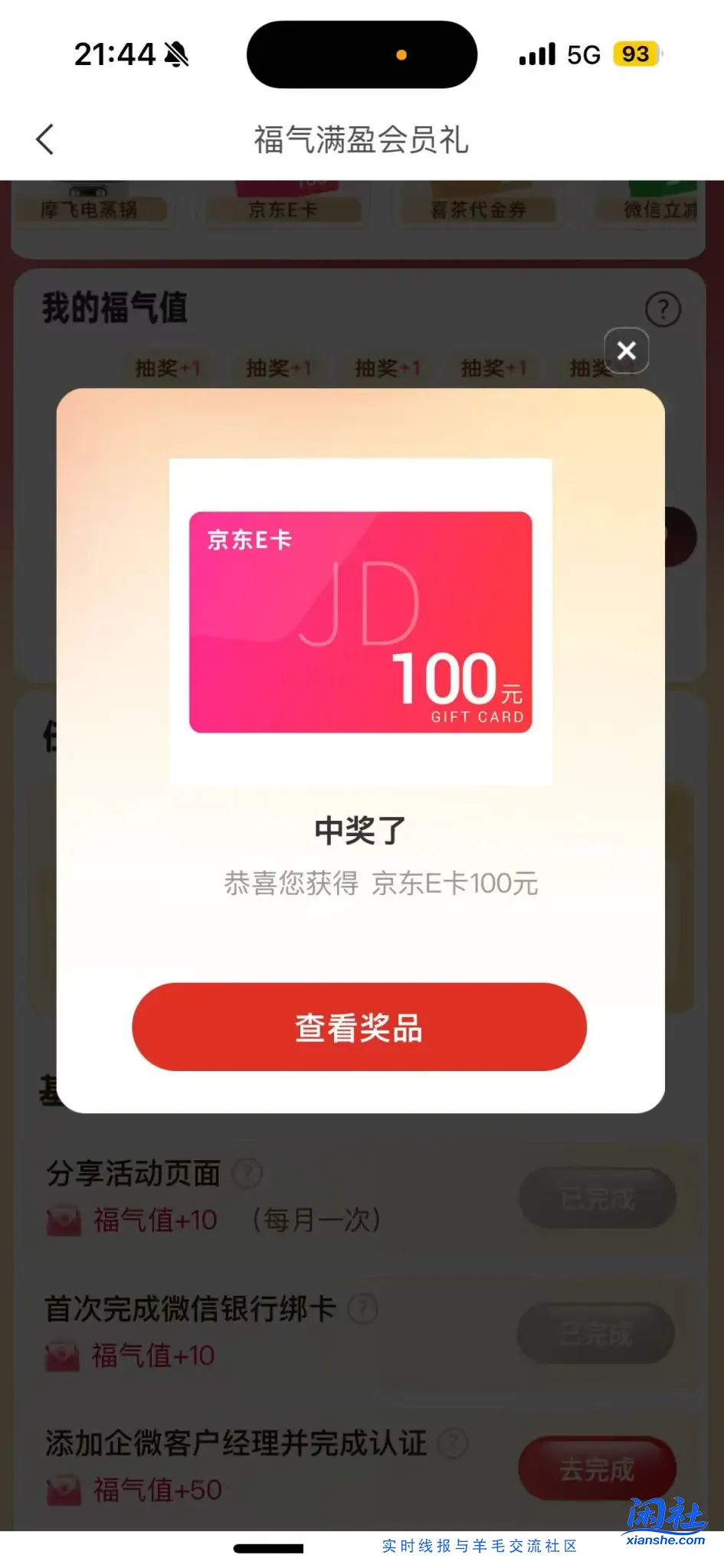Tap the help icon next to 首次完成微信银行绑卡
This screenshot has height=1568, width=724.
(362, 1309)
